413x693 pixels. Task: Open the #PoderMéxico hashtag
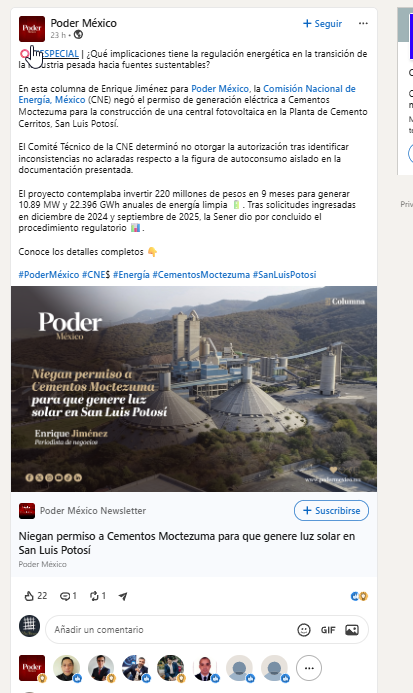pos(49,274)
